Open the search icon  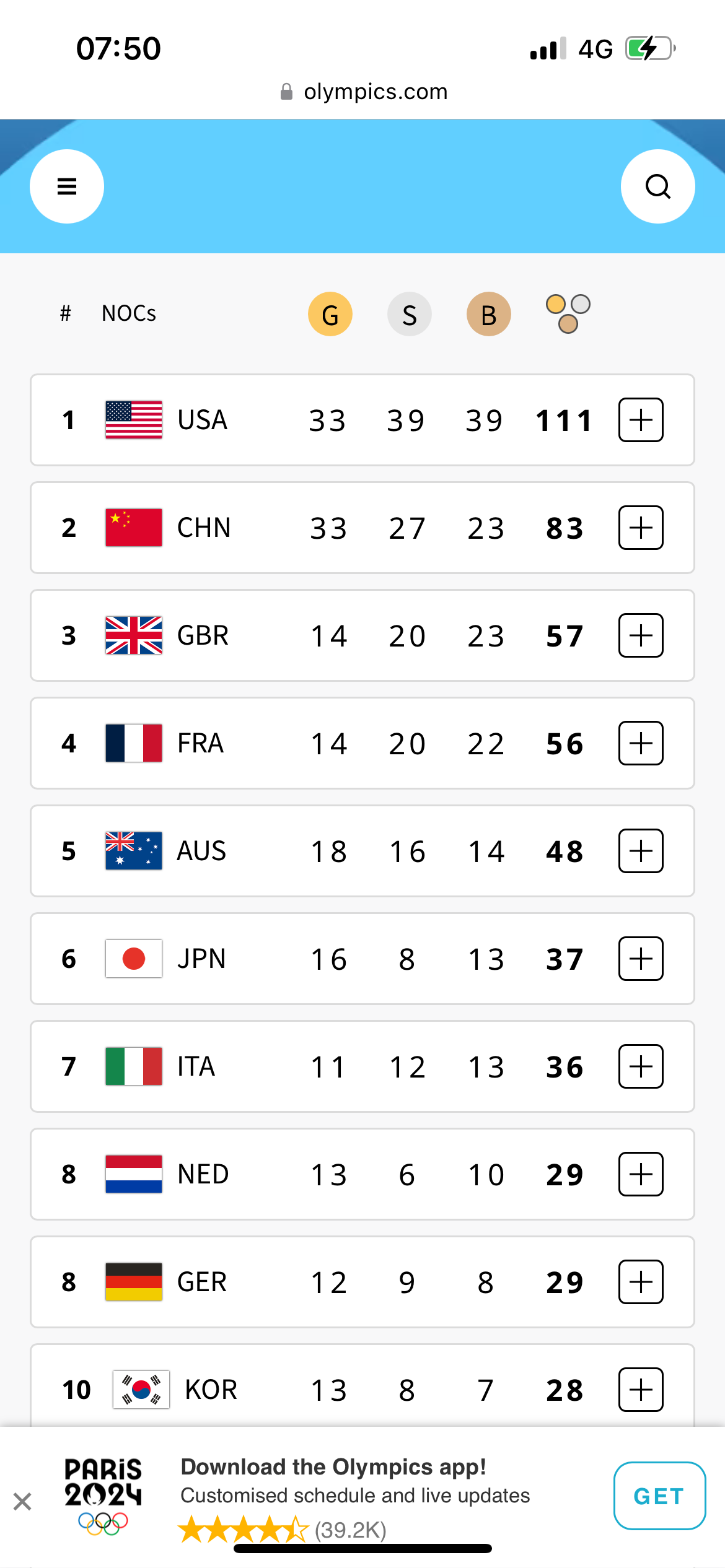coord(657,186)
